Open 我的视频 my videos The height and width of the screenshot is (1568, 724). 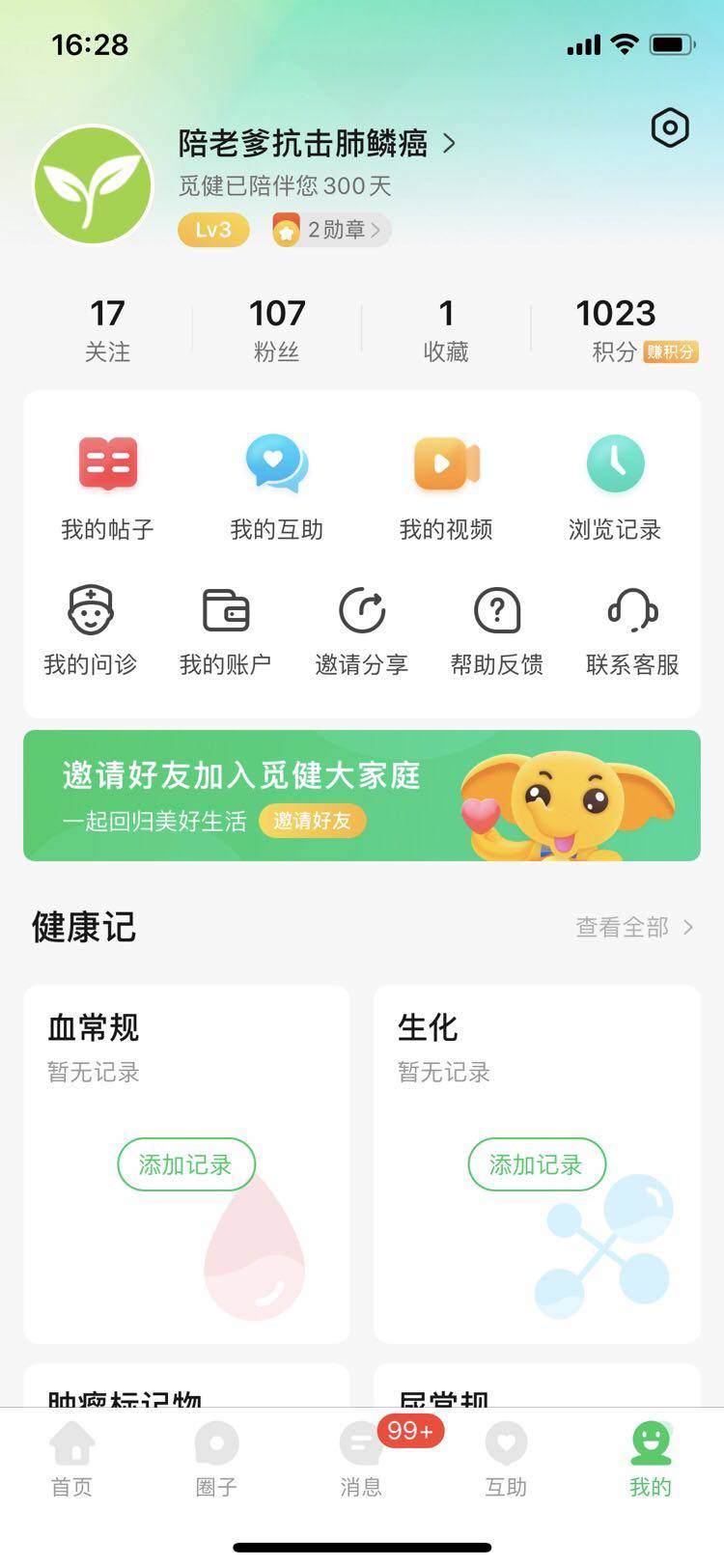[x=446, y=488]
